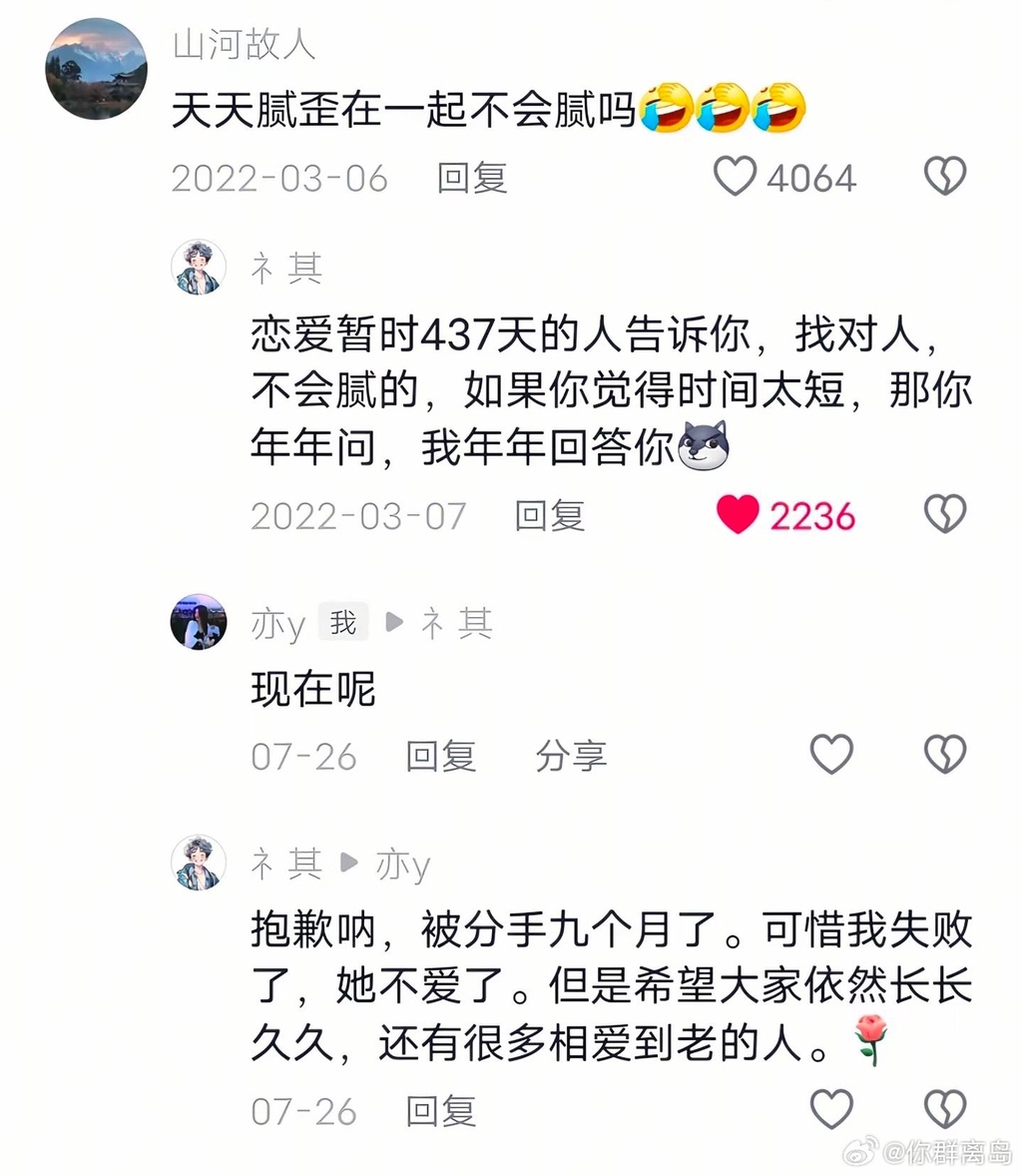This screenshot has width=1022, height=1176.
Task: Reply to the 抱歉呐 comment
Action: (x=441, y=1111)
